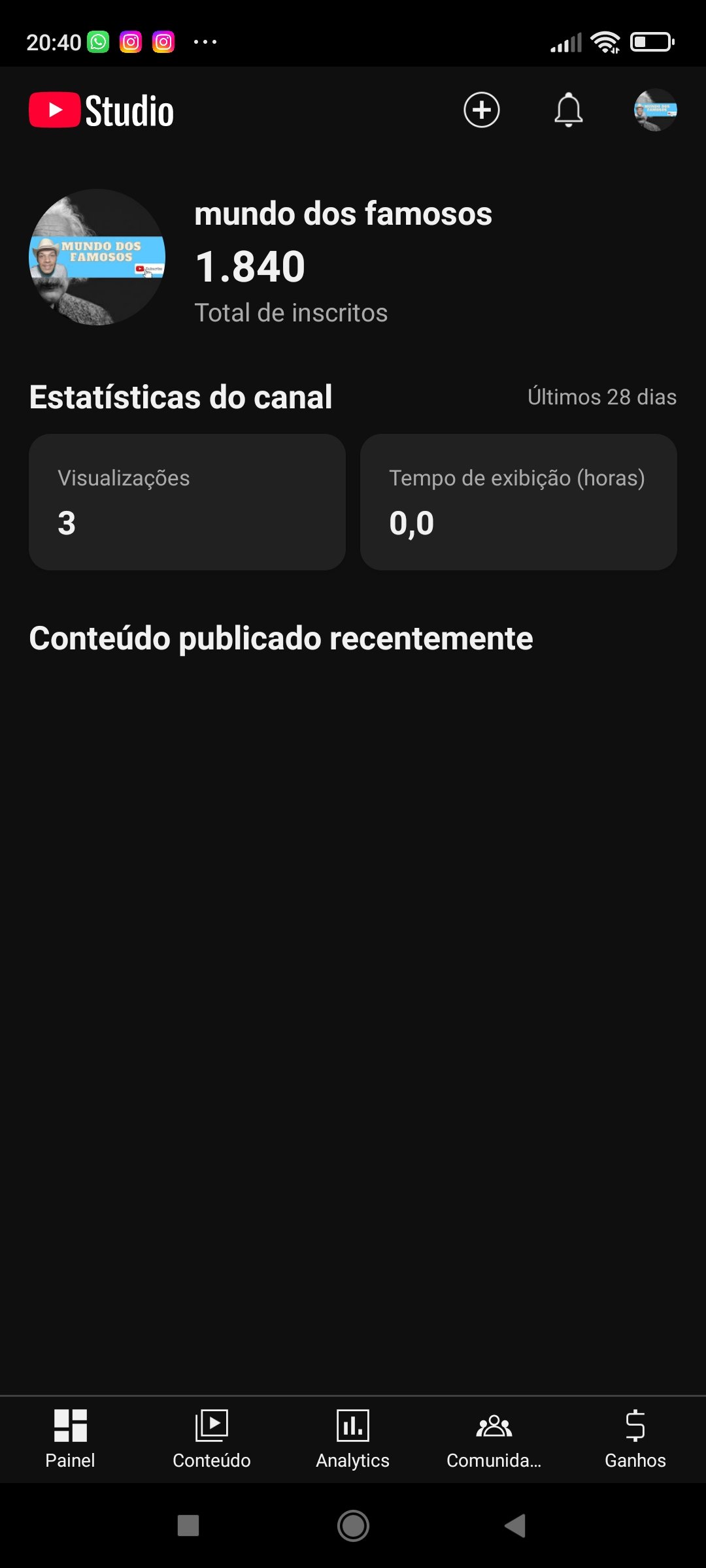Click the Estatísticas do canal heading
The image size is (706, 1568).
pyautogui.click(x=180, y=396)
